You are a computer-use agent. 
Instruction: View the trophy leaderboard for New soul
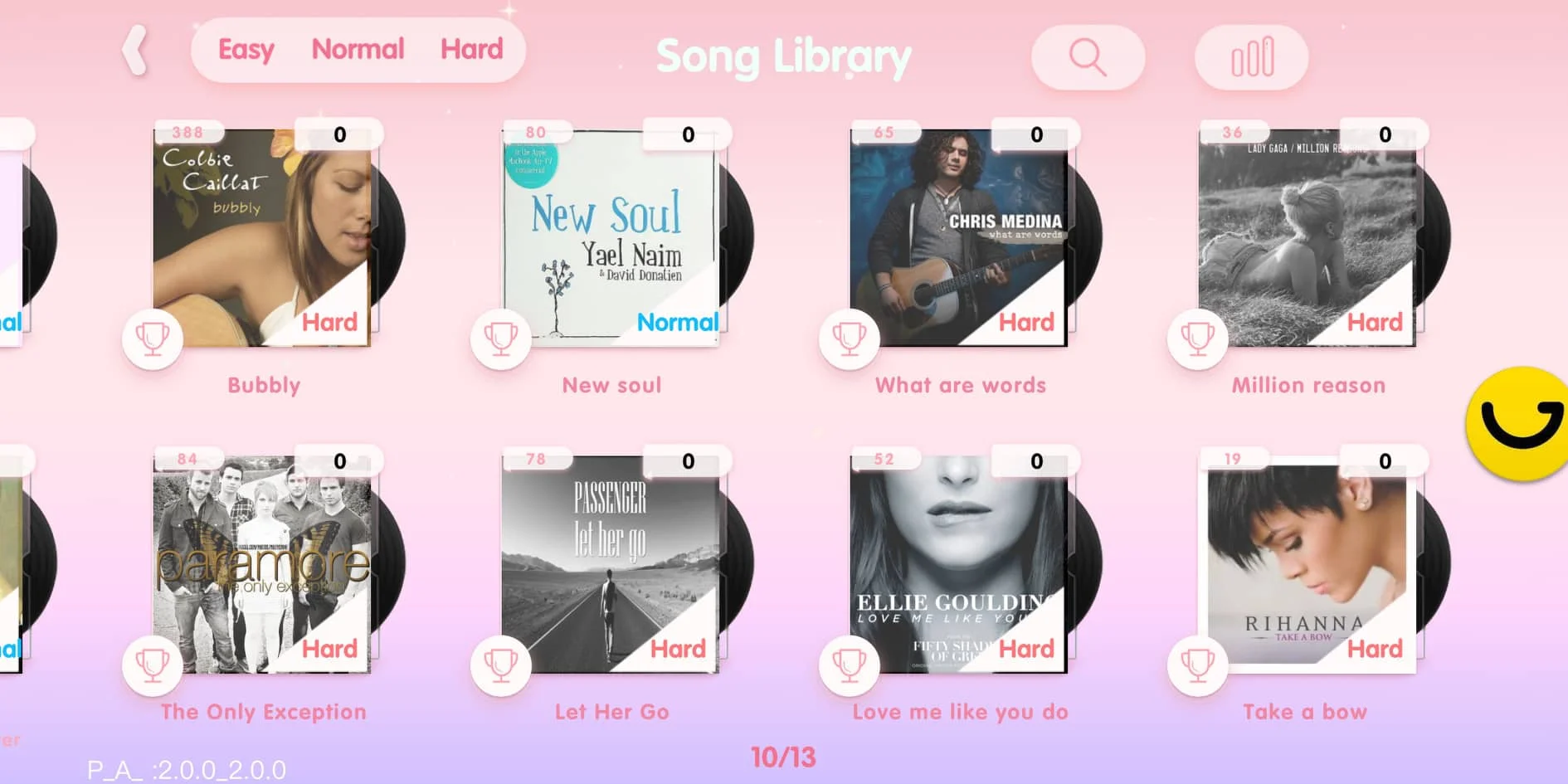501,338
